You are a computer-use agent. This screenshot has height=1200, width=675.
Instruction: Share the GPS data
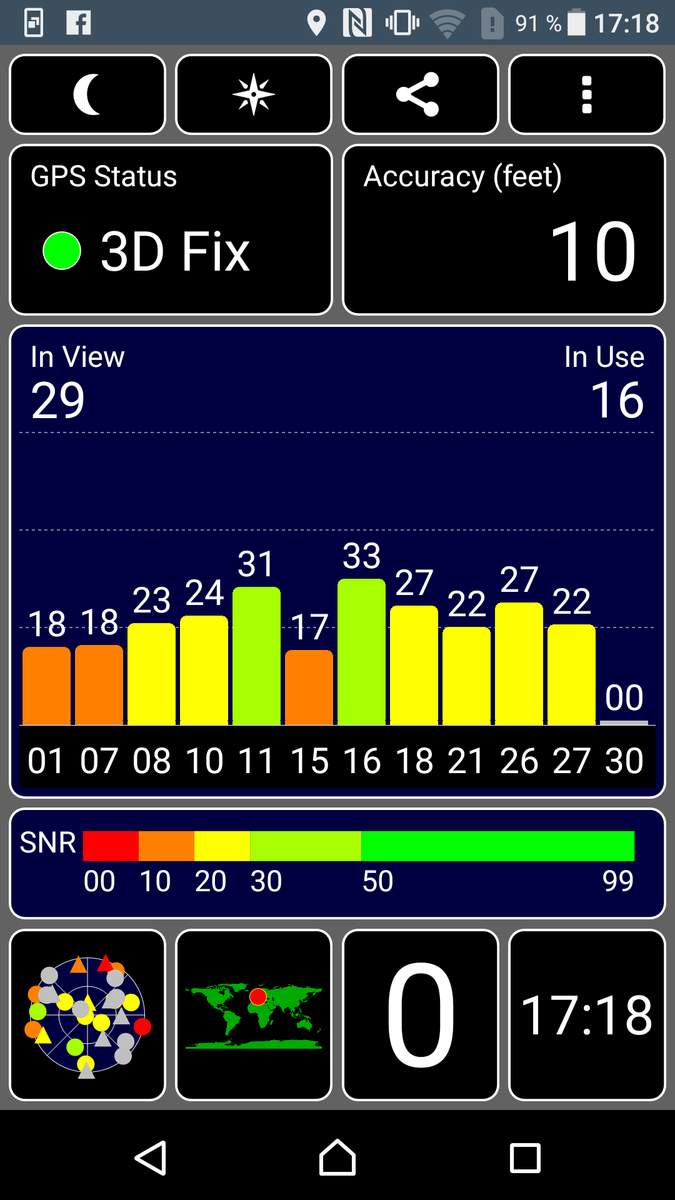420,95
